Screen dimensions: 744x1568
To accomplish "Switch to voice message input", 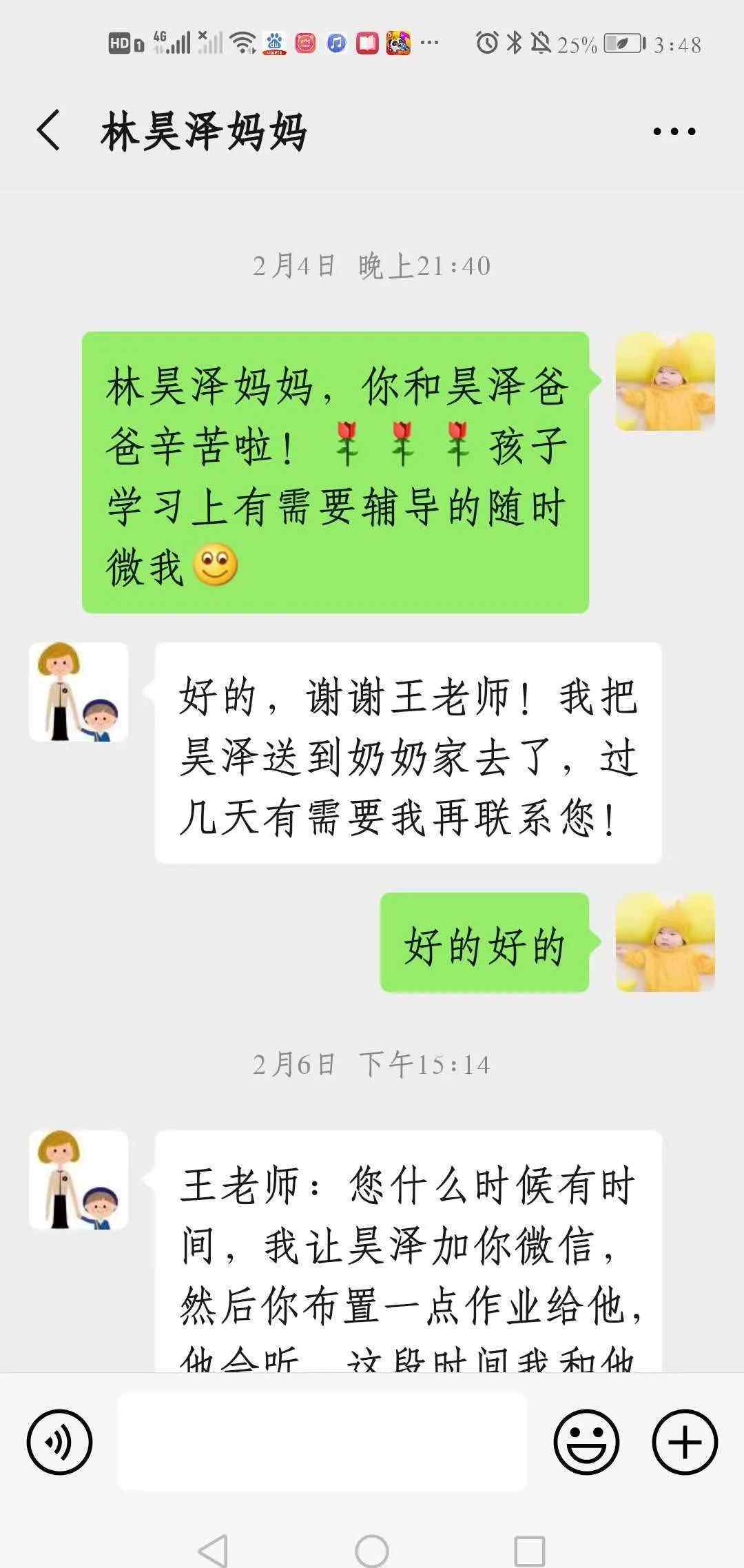I will coord(59,1442).
